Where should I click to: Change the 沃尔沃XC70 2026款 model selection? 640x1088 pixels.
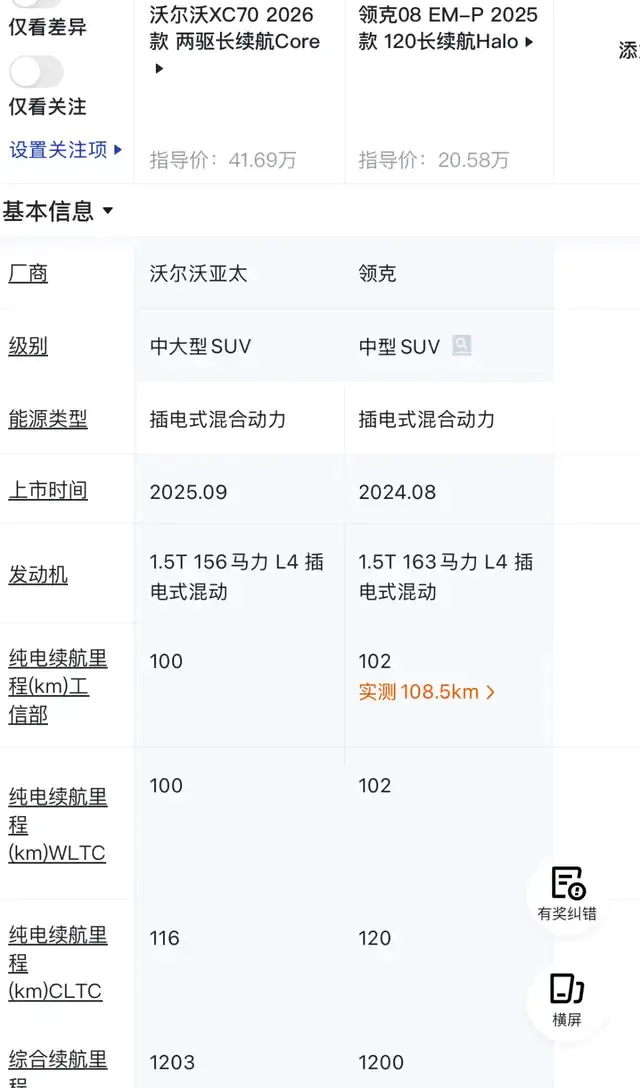coord(235,42)
